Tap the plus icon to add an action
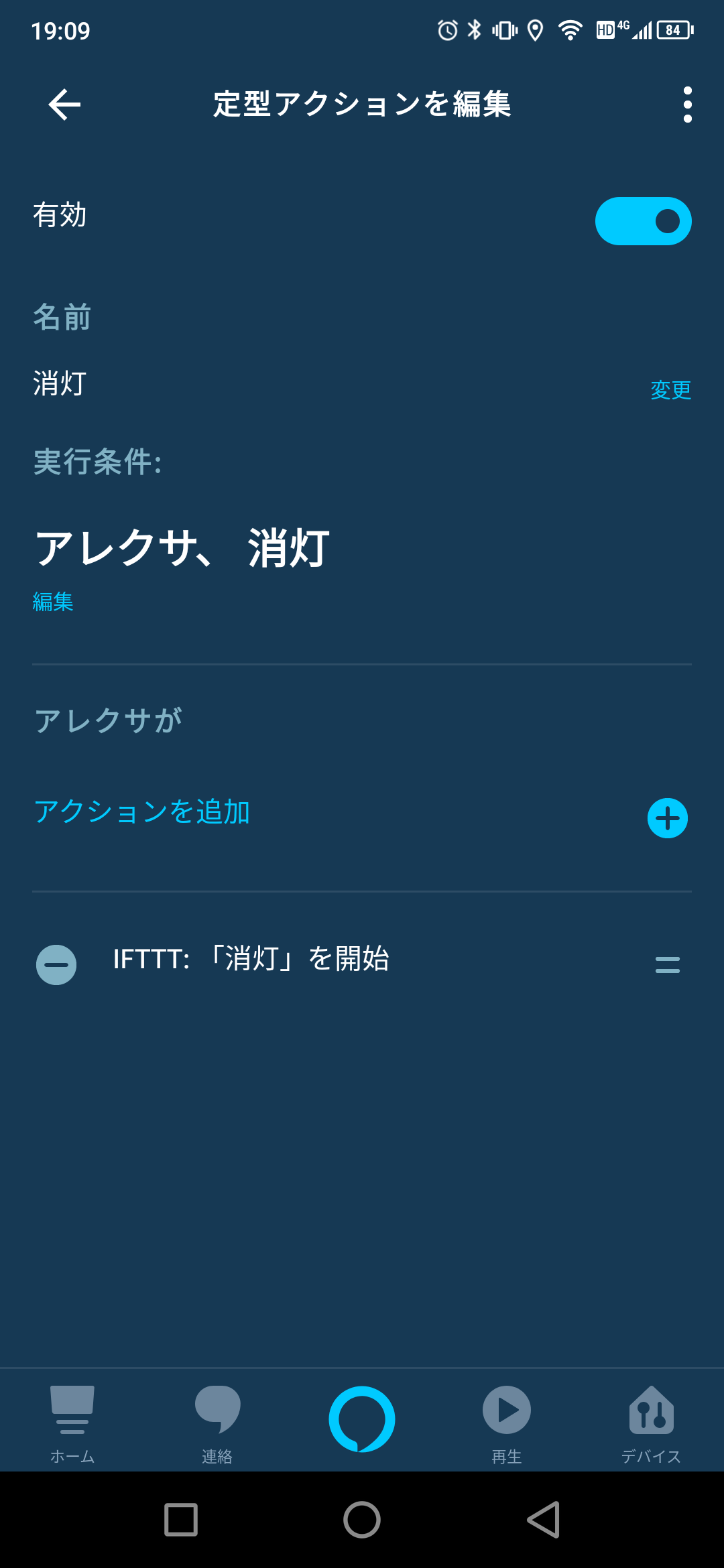The width and height of the screenshot is (724, 1568). [667, 817]
